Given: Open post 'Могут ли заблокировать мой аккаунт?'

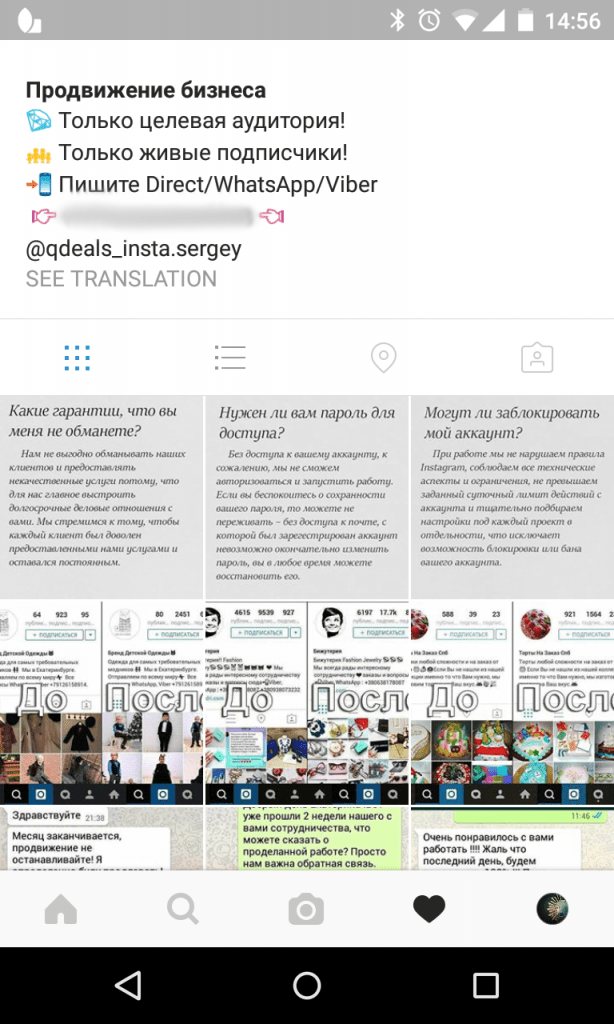Looking at the screenshot, I should 511,497.
